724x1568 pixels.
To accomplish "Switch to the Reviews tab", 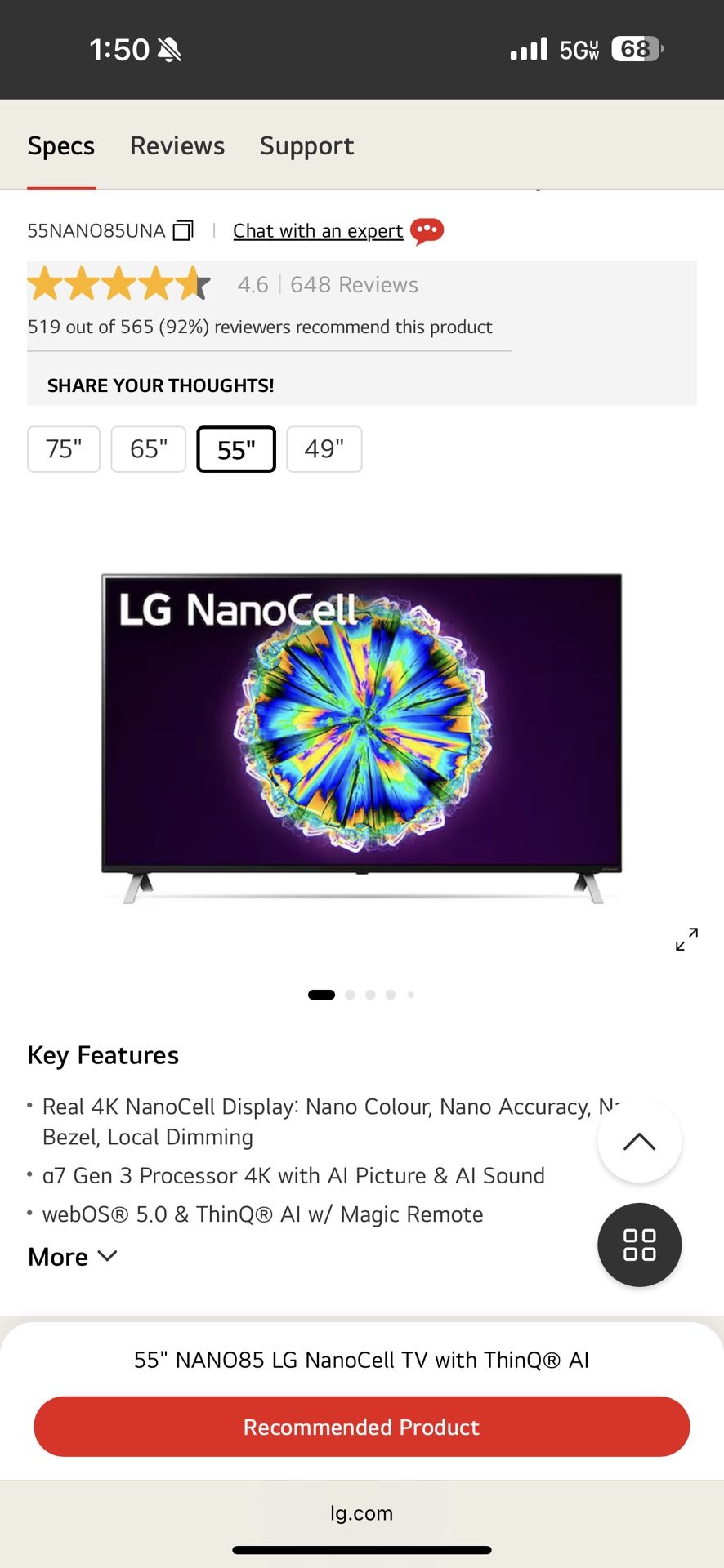I will click(x=177, y=145).
